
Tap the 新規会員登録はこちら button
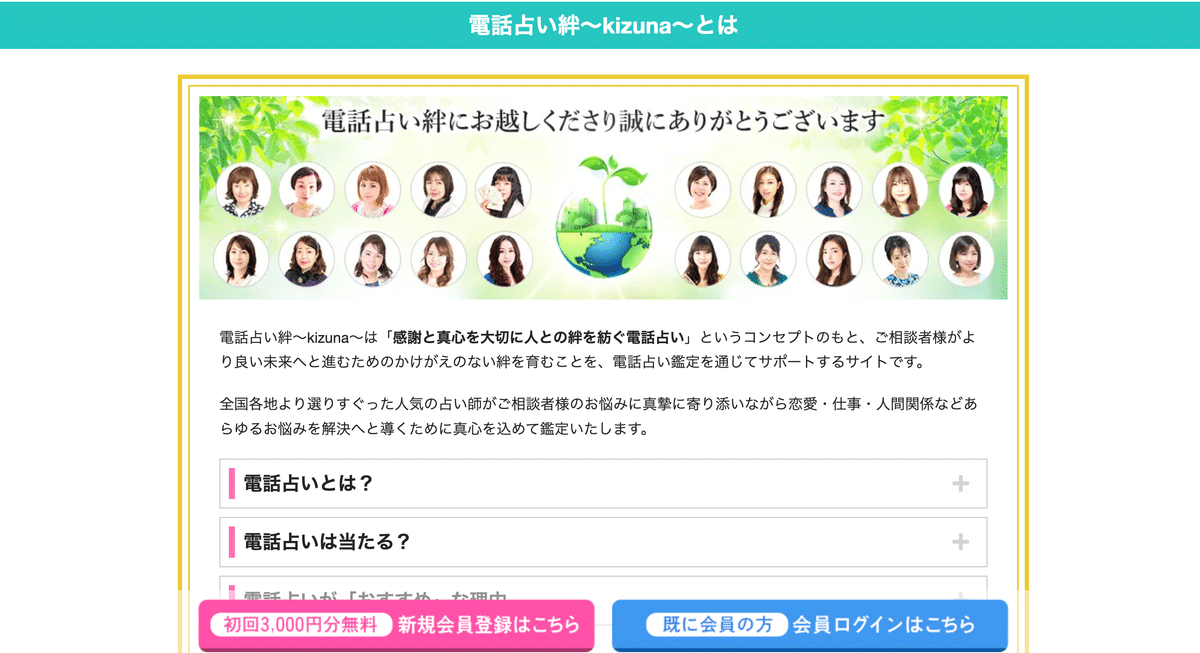(396, 625)
